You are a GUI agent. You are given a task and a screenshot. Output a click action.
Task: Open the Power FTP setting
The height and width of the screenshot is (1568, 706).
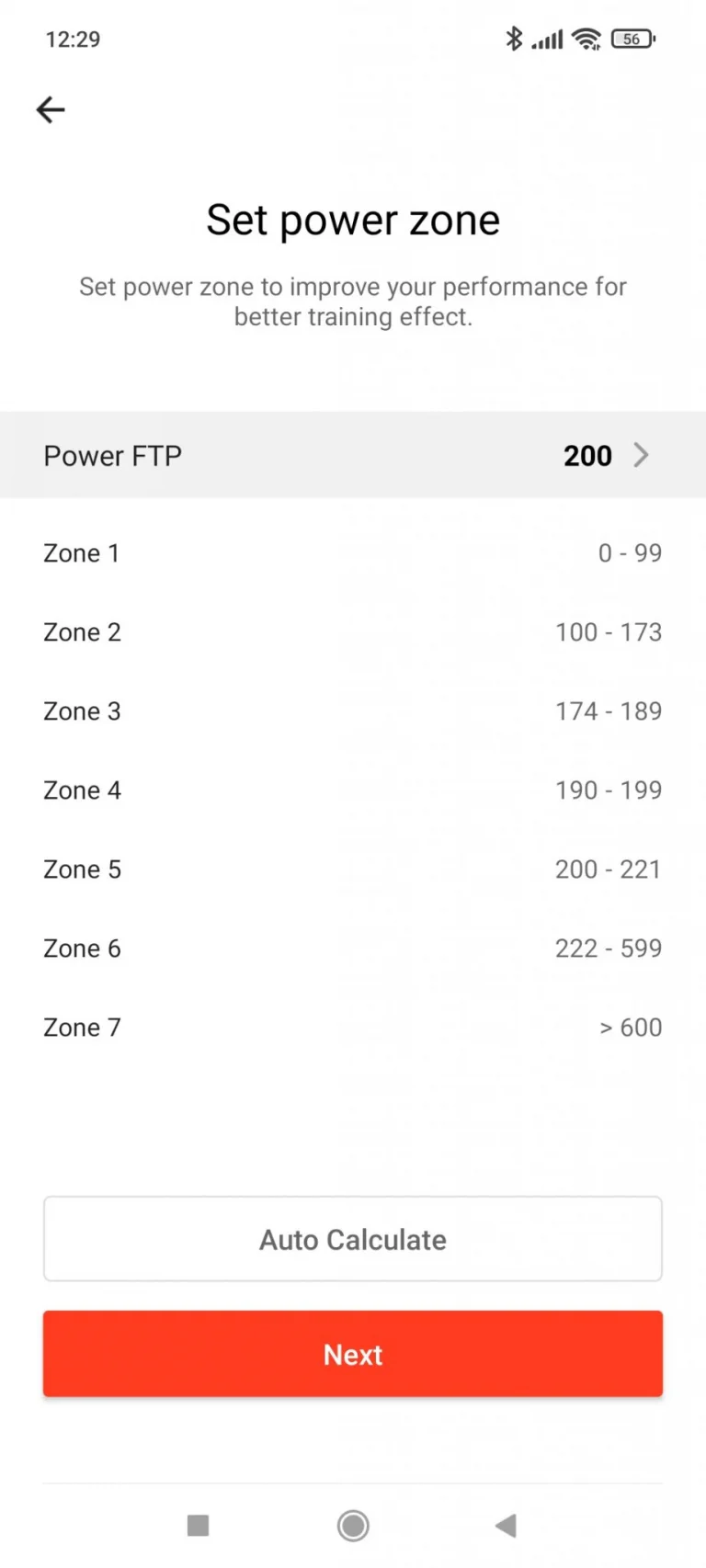point(353,455)
